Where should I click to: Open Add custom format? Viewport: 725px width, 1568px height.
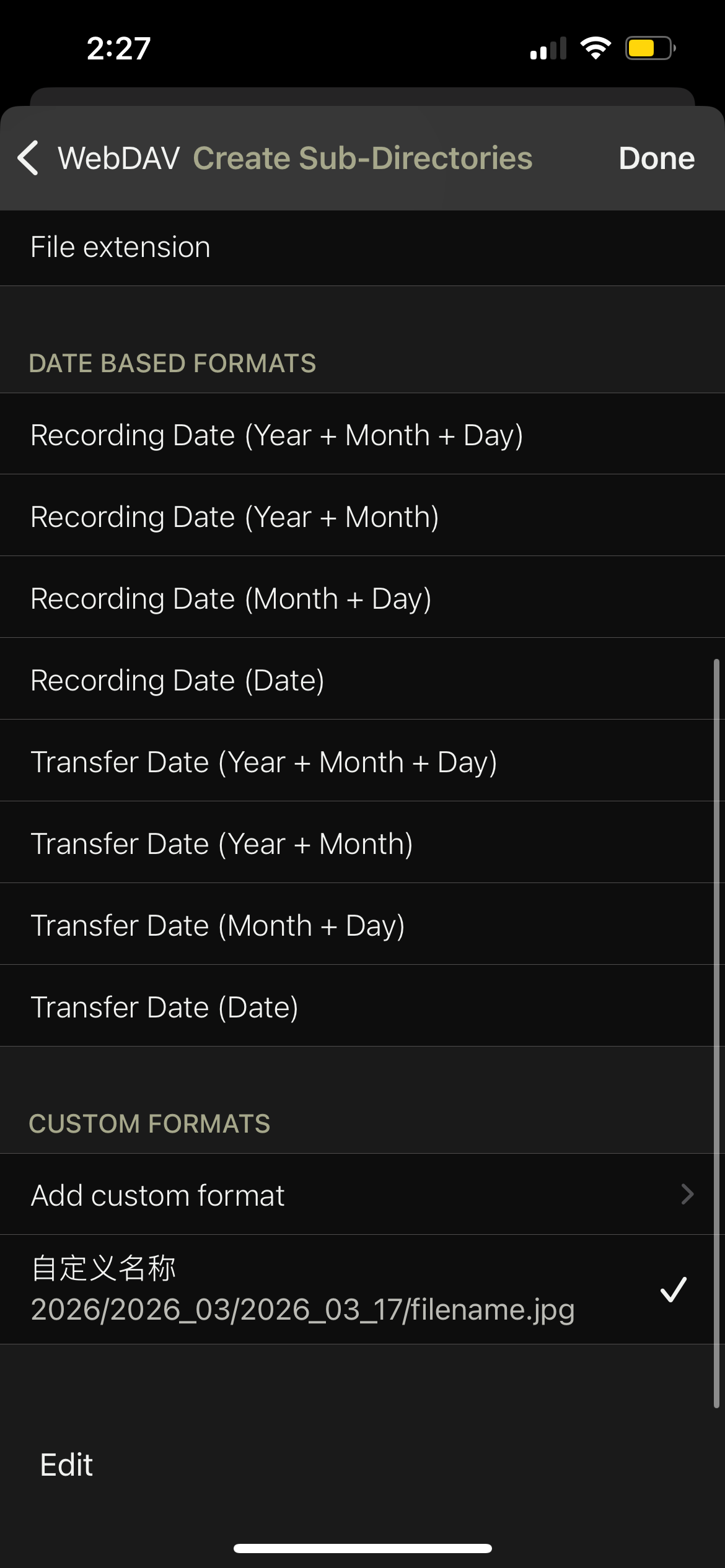tap(362, 1195)
